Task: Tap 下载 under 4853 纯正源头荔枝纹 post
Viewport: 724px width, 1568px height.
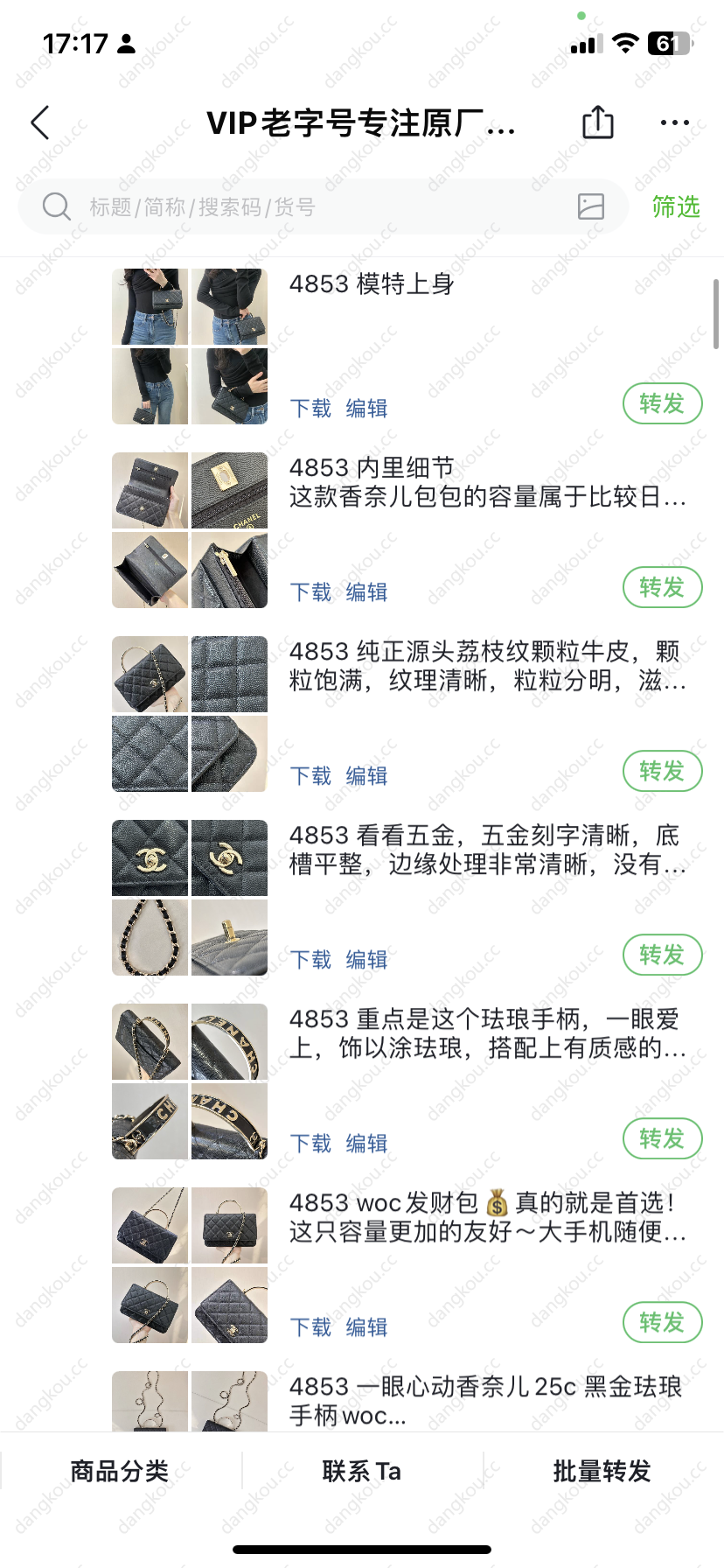Action: (x=310, y=776)
